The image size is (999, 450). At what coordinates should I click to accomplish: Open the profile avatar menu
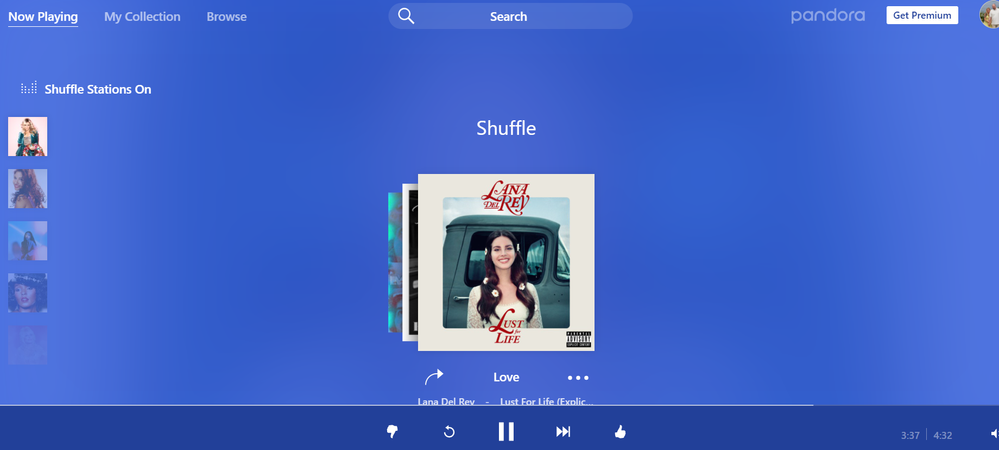tap(989, 14)
